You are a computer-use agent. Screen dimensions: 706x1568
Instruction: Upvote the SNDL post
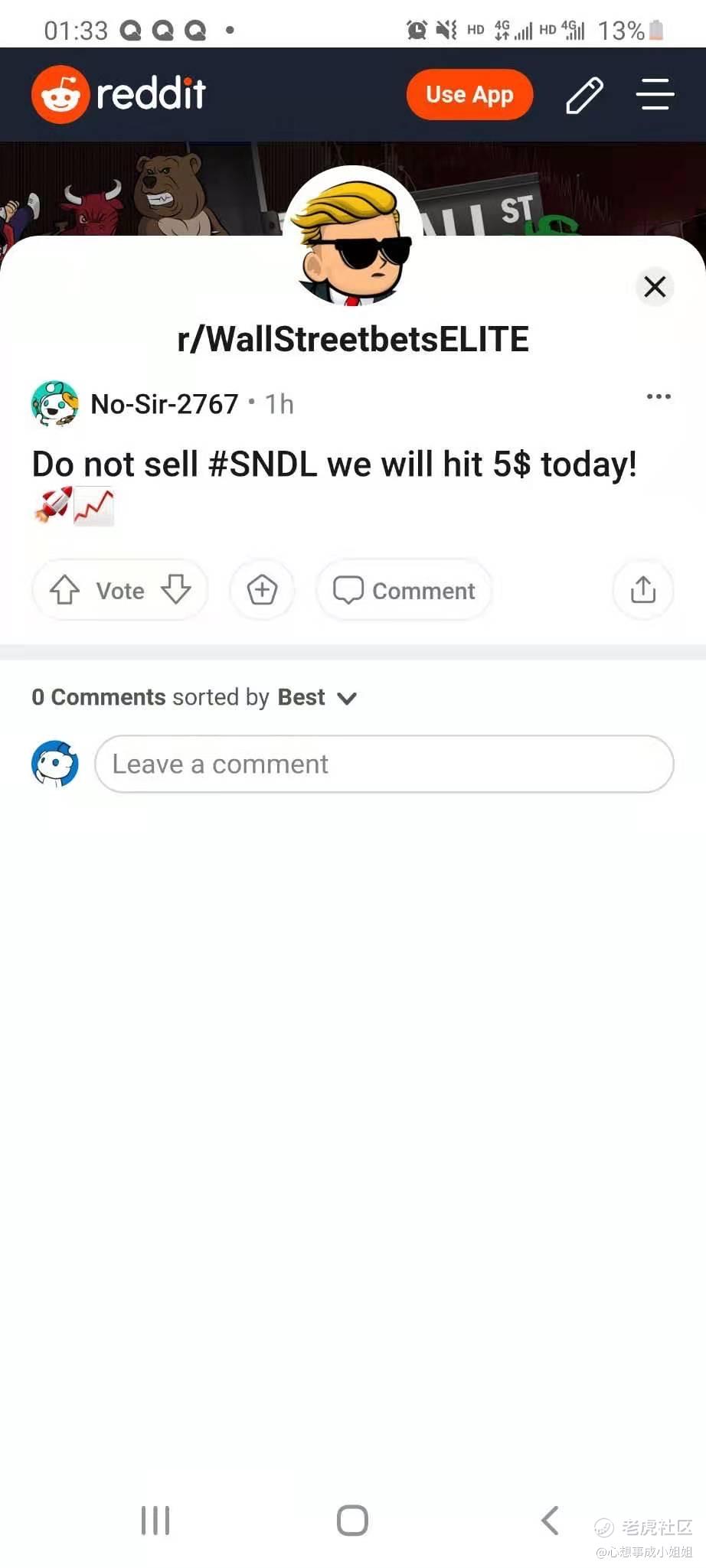64,590
